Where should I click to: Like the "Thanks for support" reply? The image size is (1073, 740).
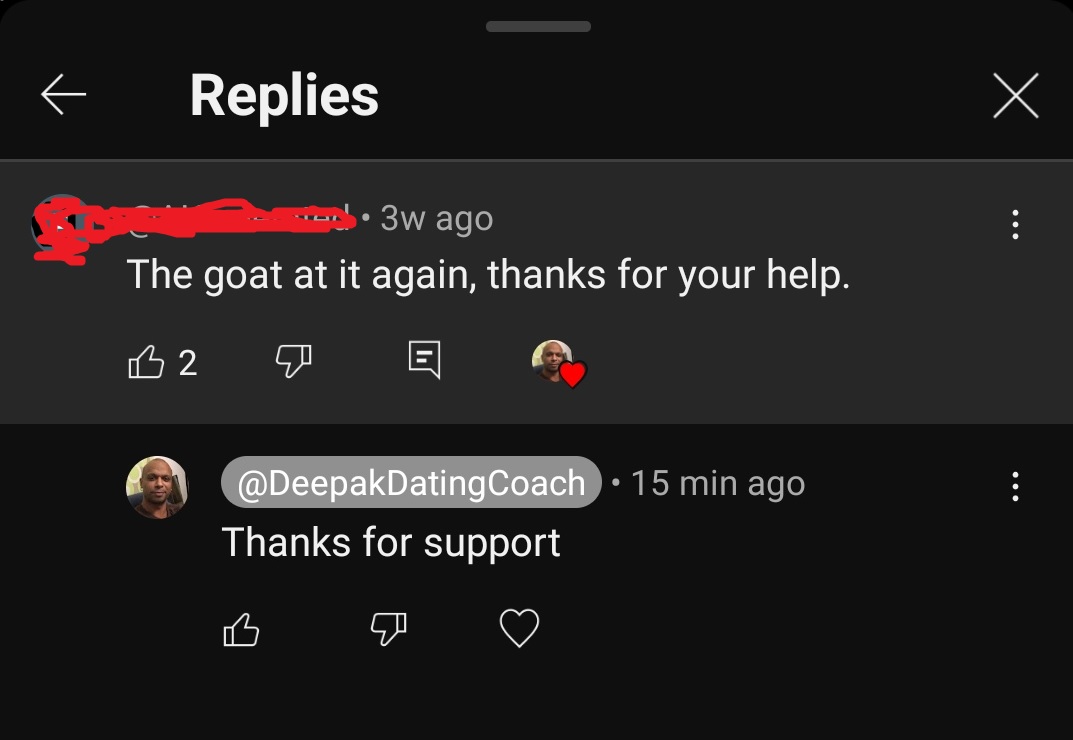click(240, 629)
